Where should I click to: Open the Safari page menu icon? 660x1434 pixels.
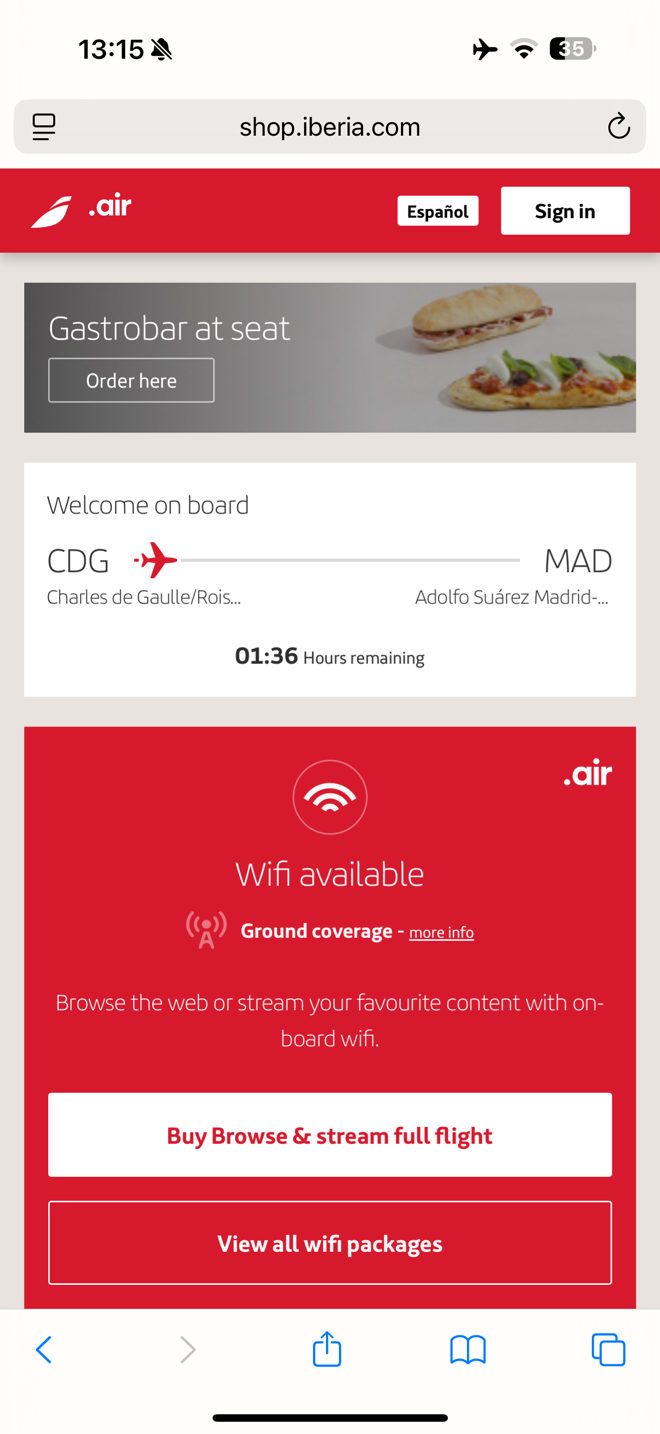[x=44, y=127]
